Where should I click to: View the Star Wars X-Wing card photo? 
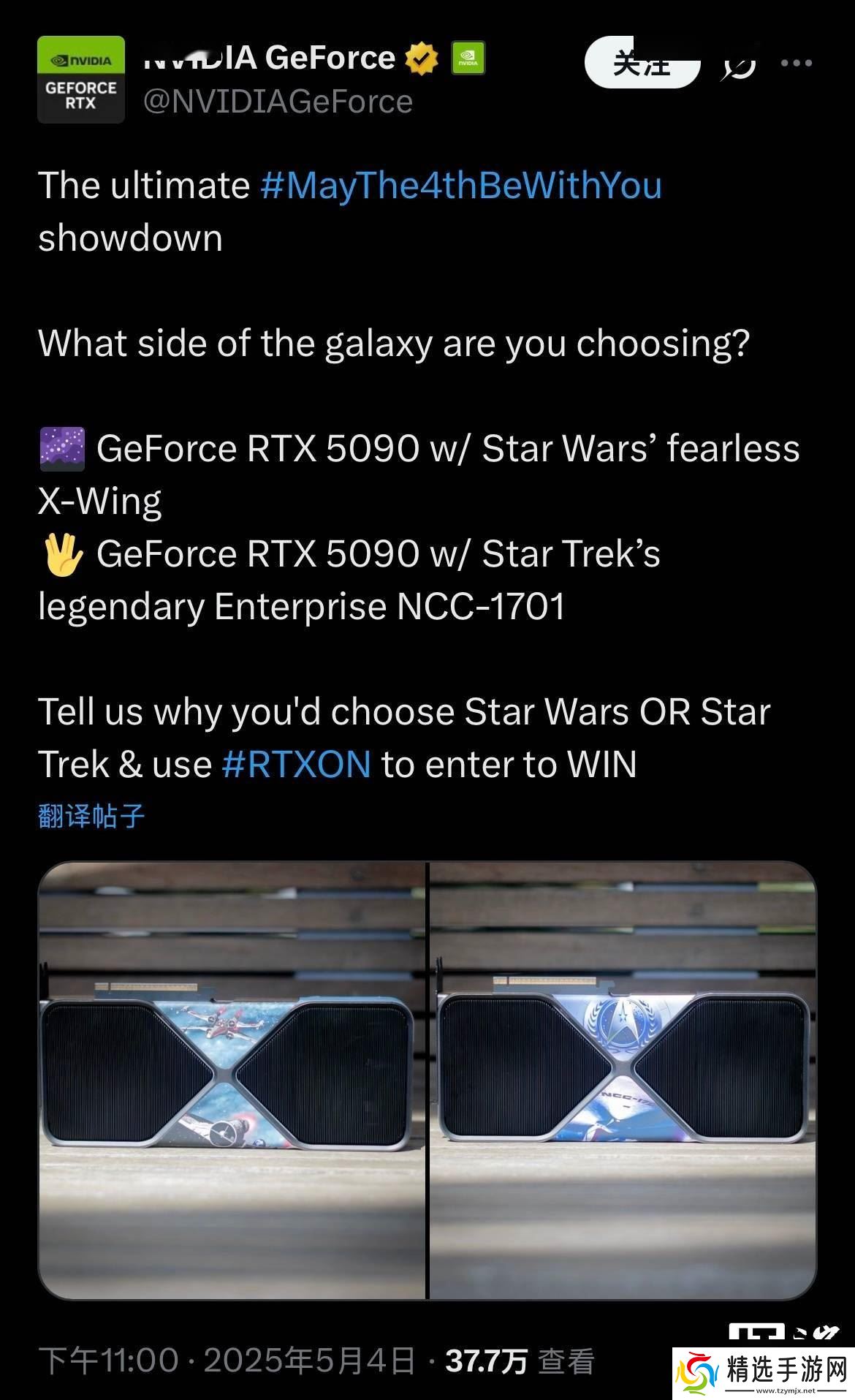[x=232, y=1080]
